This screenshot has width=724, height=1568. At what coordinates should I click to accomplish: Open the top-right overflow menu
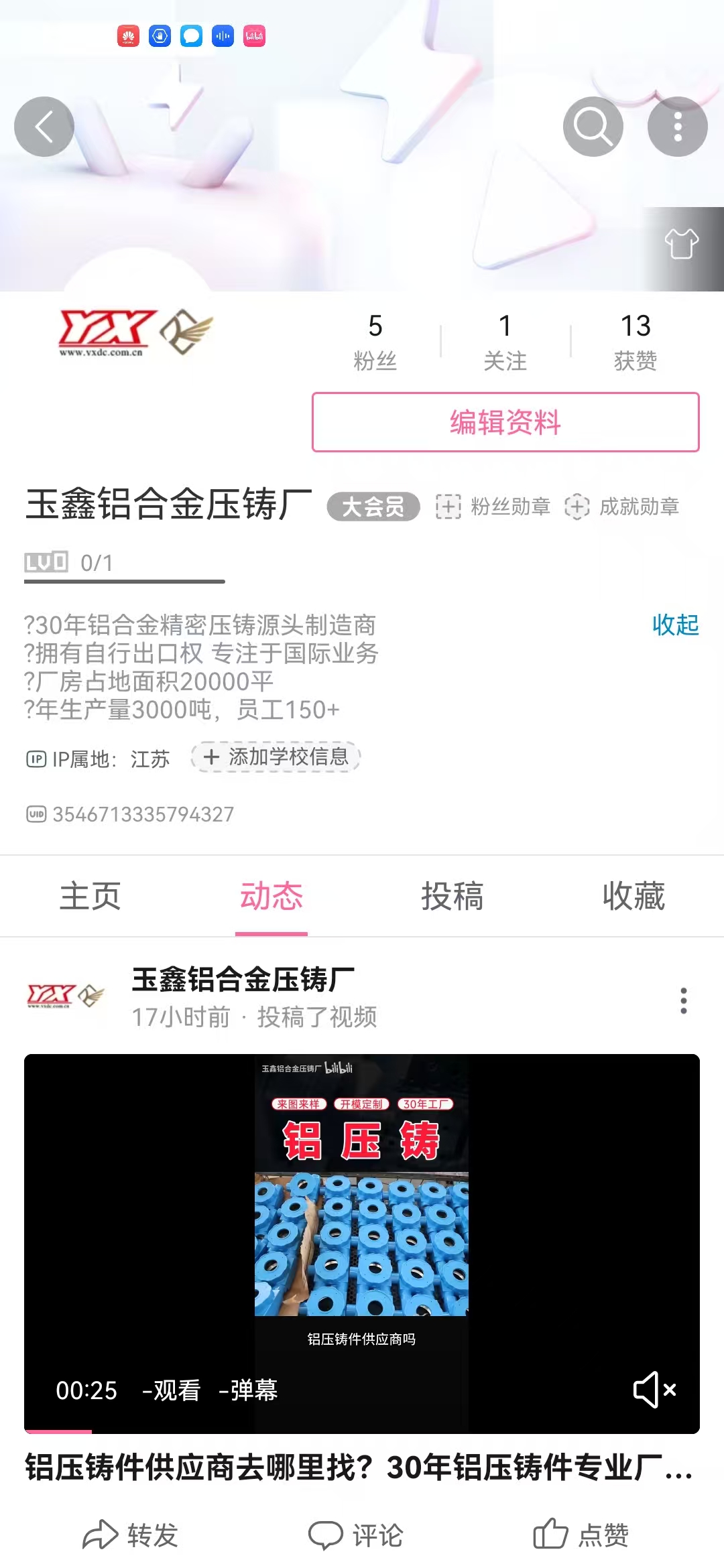(677, 127)
